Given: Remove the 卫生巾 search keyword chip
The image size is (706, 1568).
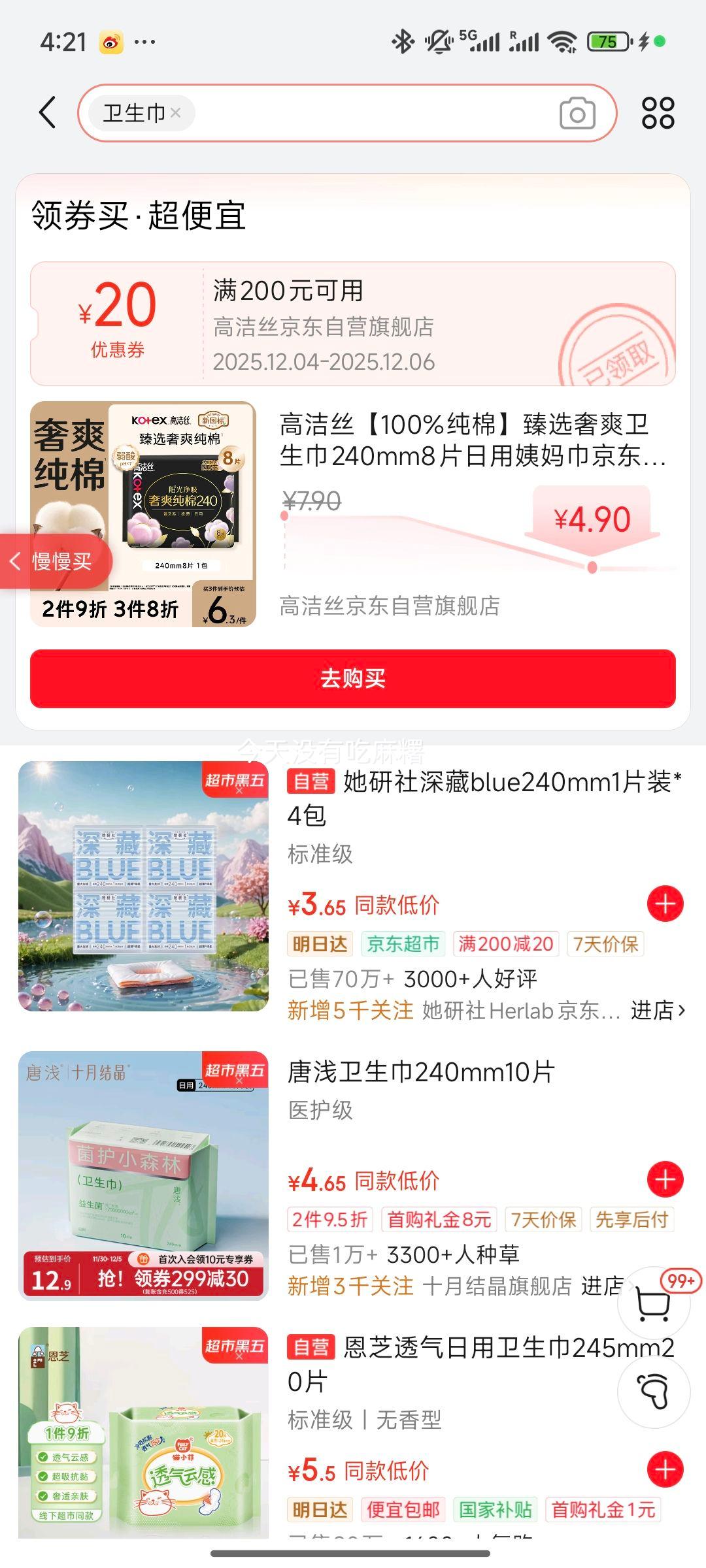Looking at the screenshot, I should click(175, 113).
